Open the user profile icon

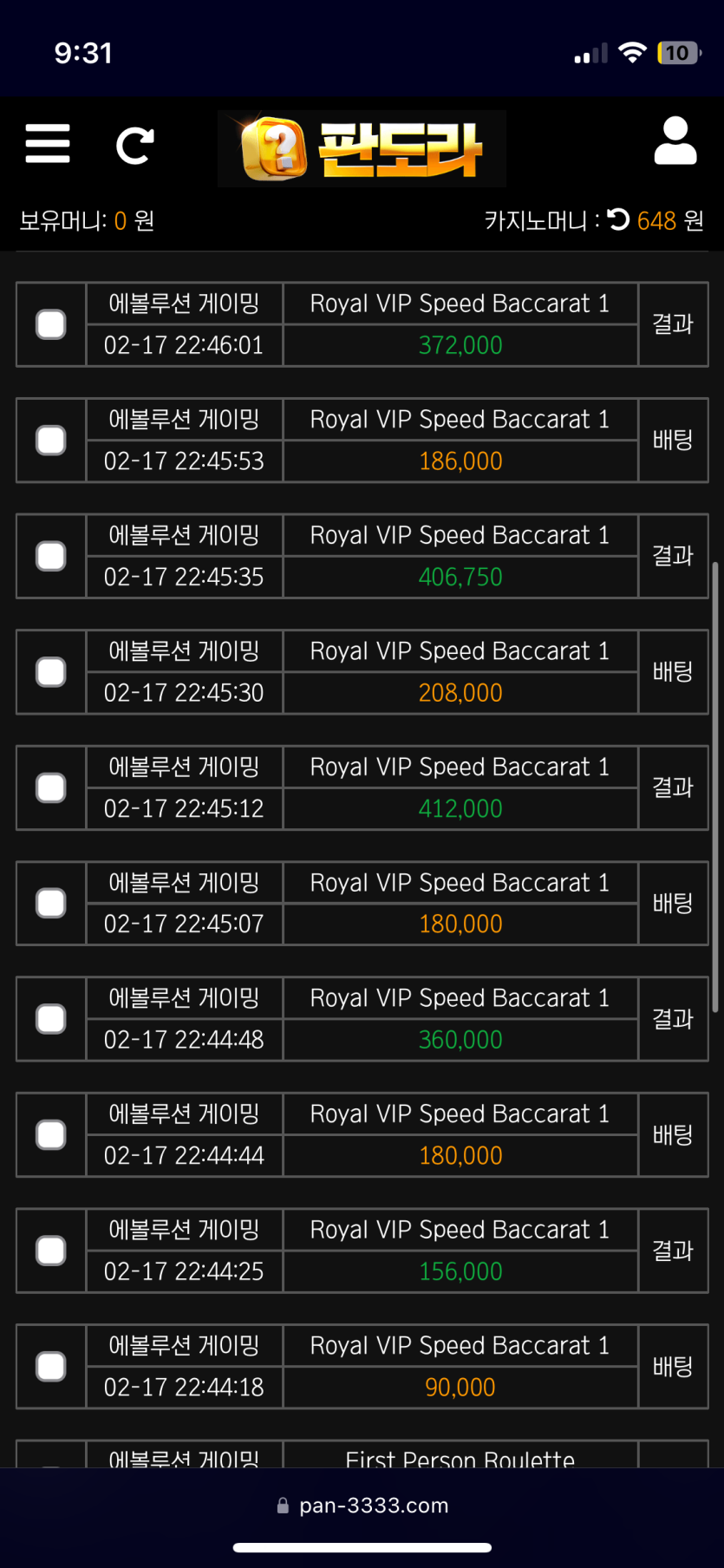coord(675,141)
